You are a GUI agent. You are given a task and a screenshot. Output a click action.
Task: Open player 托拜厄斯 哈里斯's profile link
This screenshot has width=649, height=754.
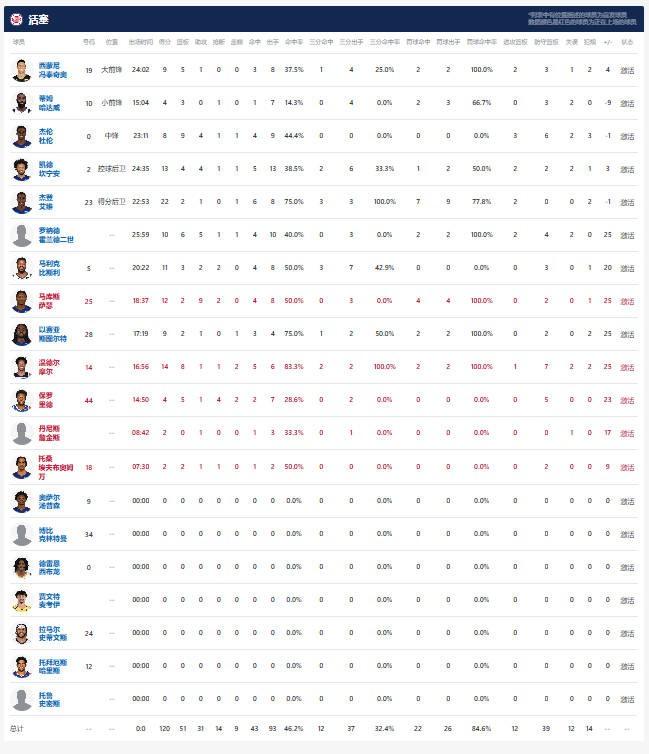pyautogui.click(x=52, y=666)
